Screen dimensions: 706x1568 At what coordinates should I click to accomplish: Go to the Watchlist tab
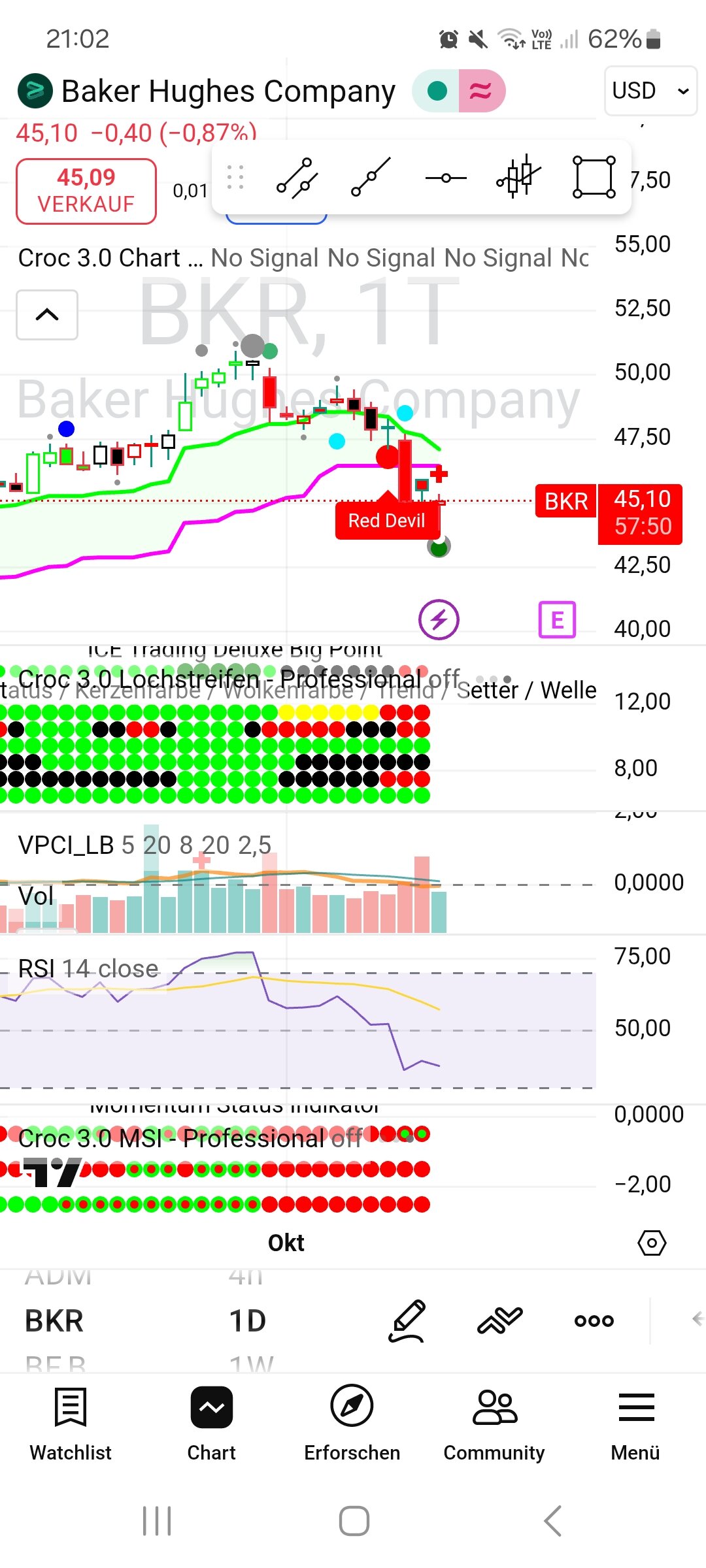[71, 1423]
